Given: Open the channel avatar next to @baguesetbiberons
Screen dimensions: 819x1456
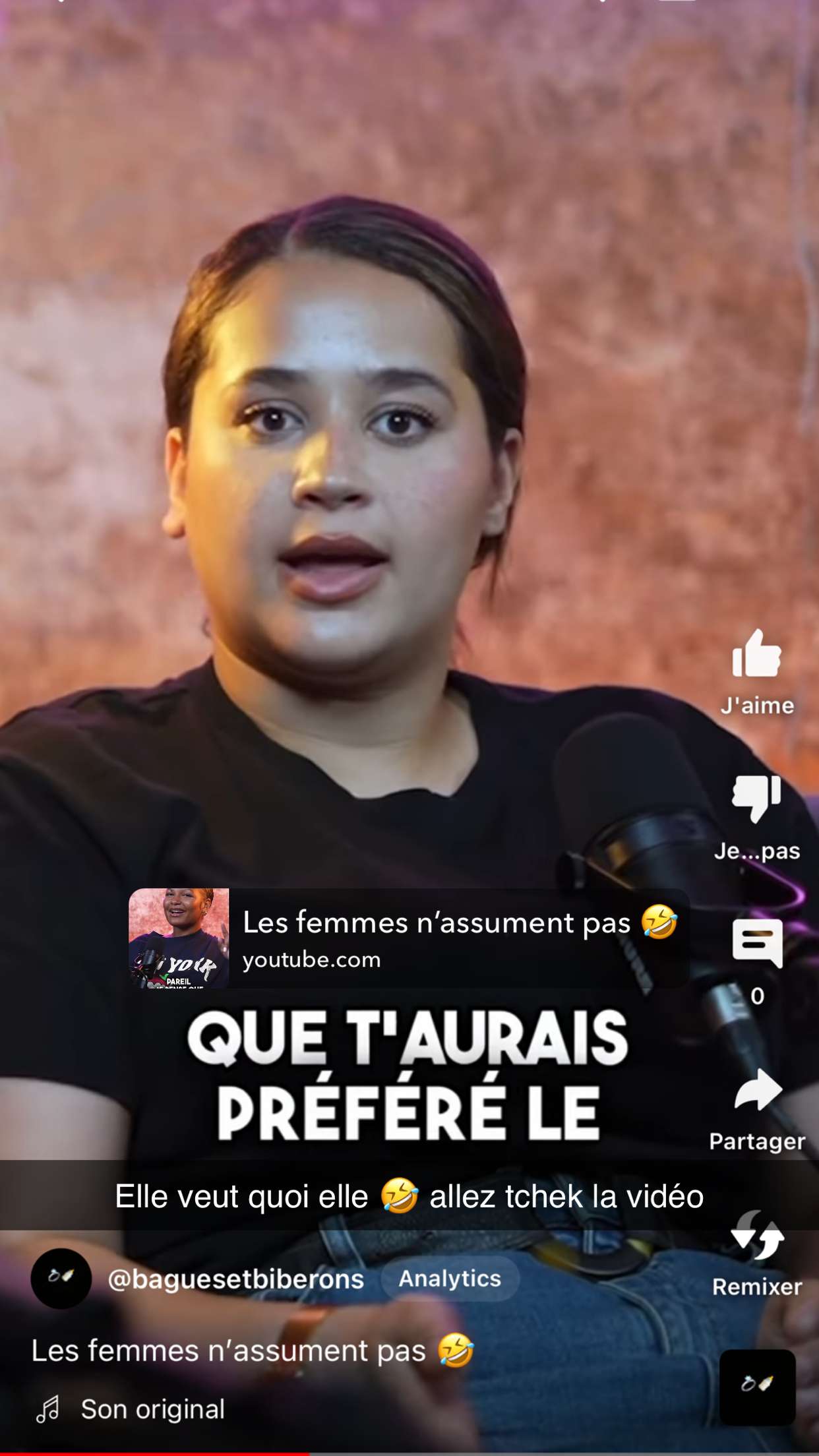Looking at the screenshot, I should pyautogui.click(x=61, y=1278).
